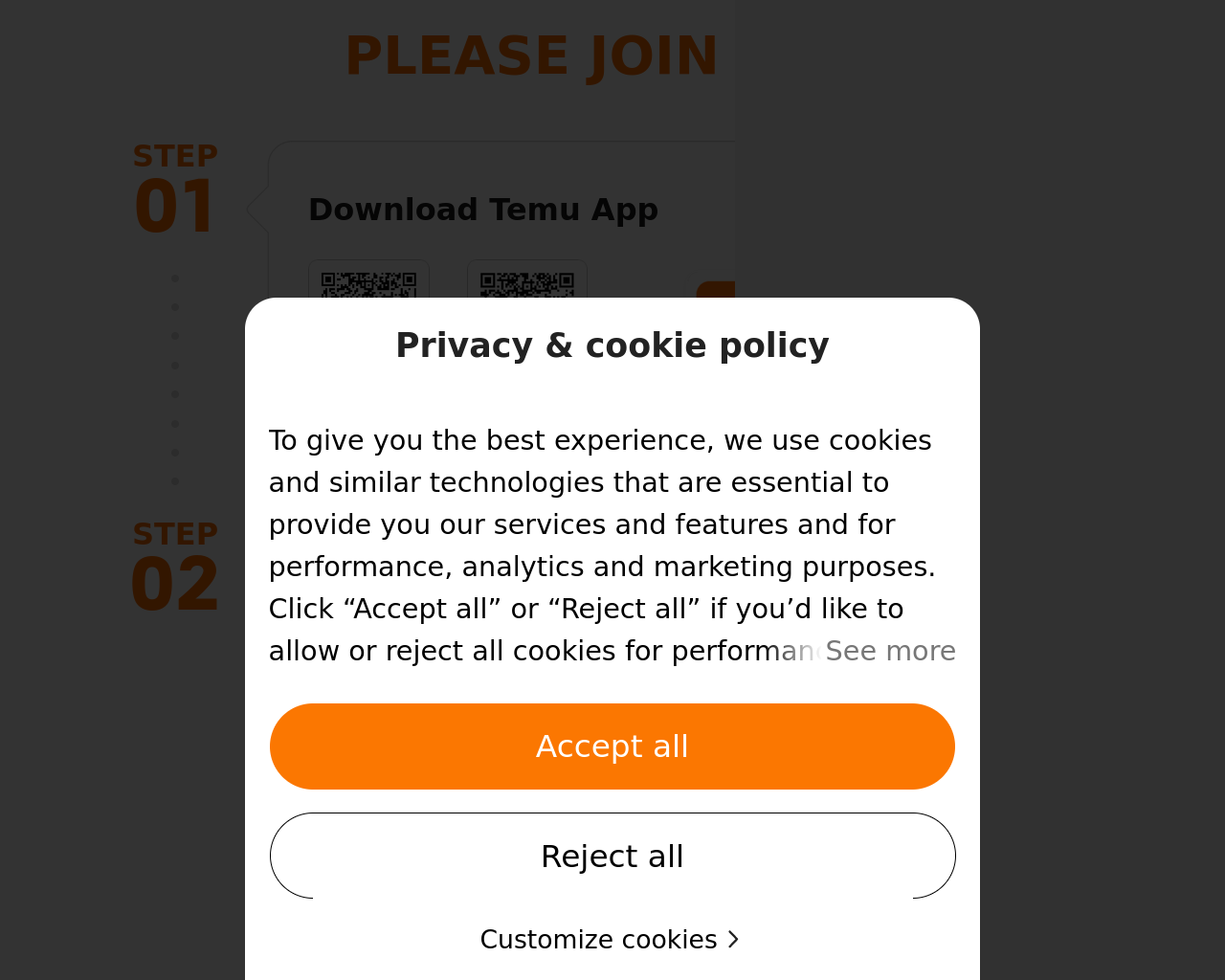Expand the policy text with See more
Screen dimensions: 1225x980
889,651
